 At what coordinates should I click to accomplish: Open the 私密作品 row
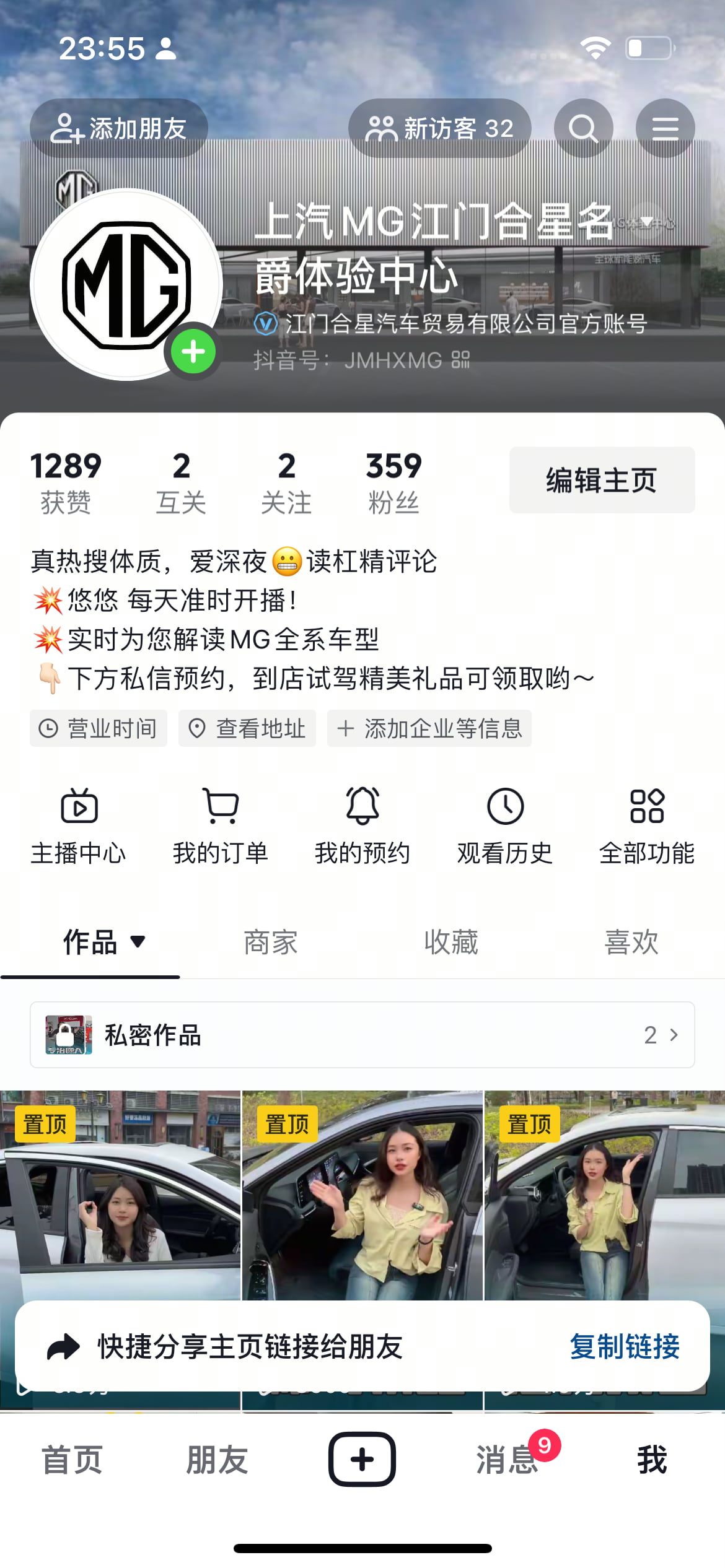click(362, 1034)
